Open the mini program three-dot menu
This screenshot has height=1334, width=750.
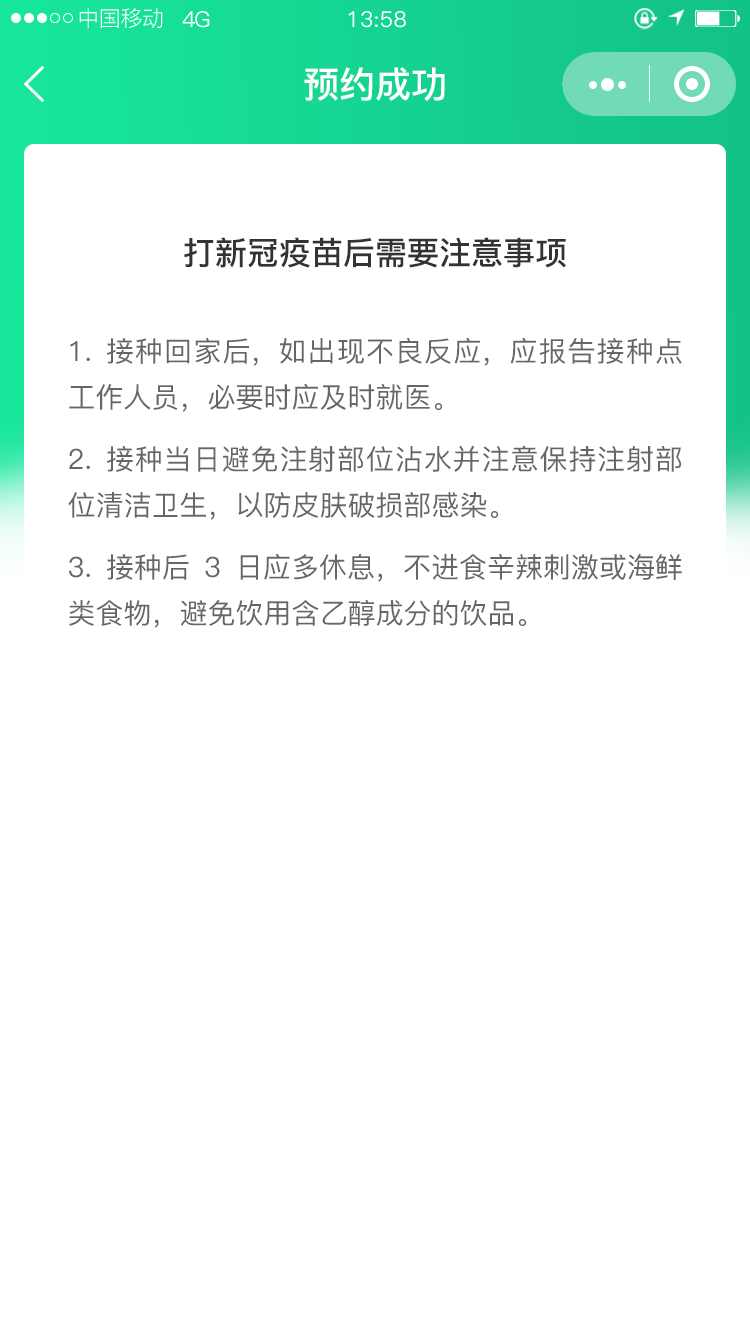(607, 85)
